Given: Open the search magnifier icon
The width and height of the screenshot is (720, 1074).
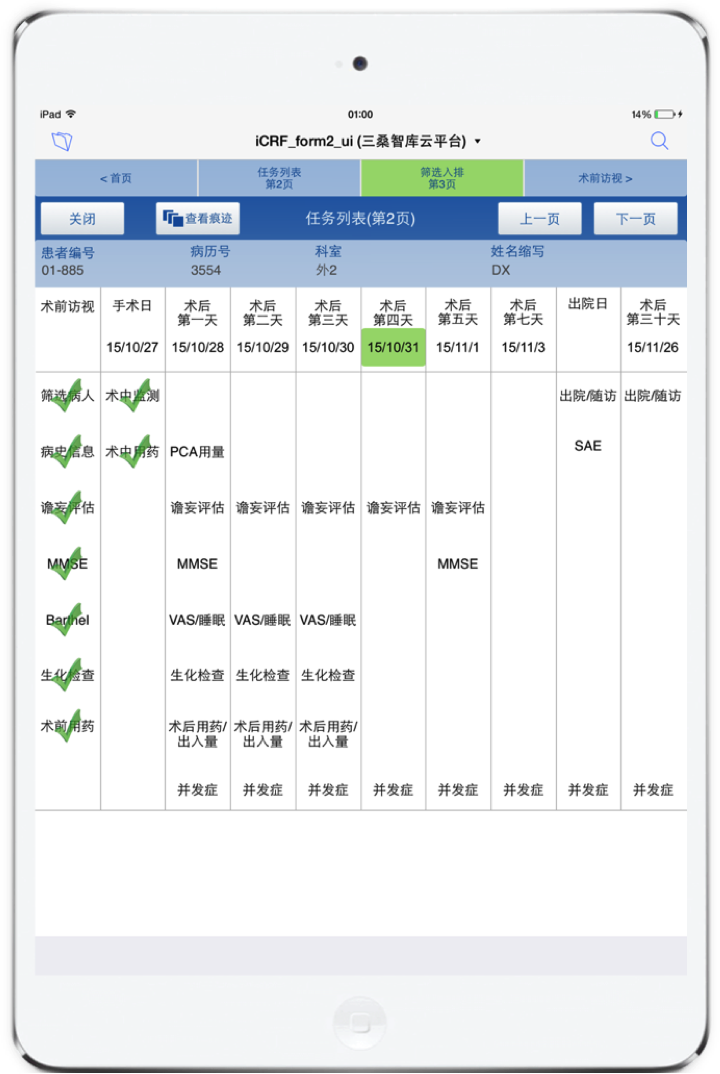Looking at the screenshot, I should 659,141.
